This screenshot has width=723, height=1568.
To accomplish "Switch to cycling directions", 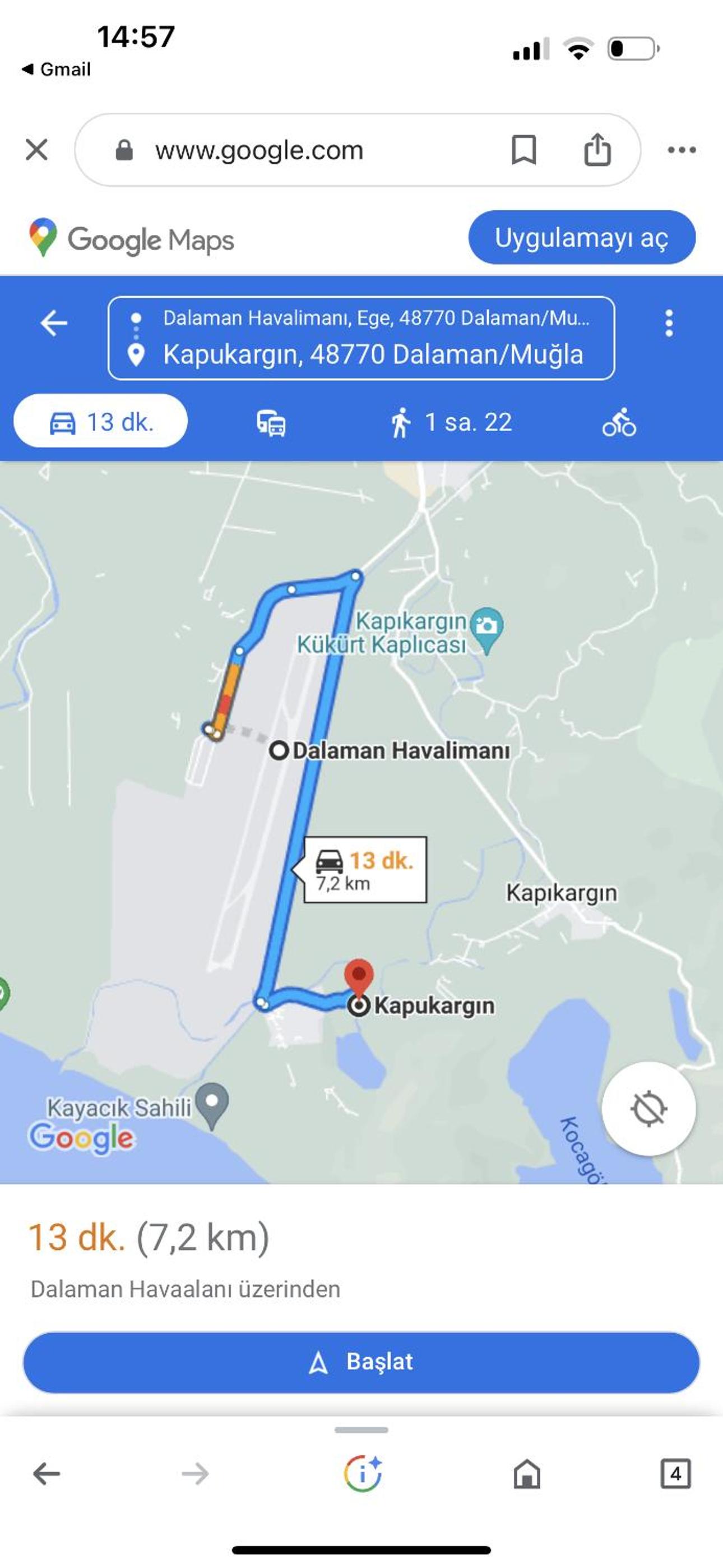I will click(619, 422).
